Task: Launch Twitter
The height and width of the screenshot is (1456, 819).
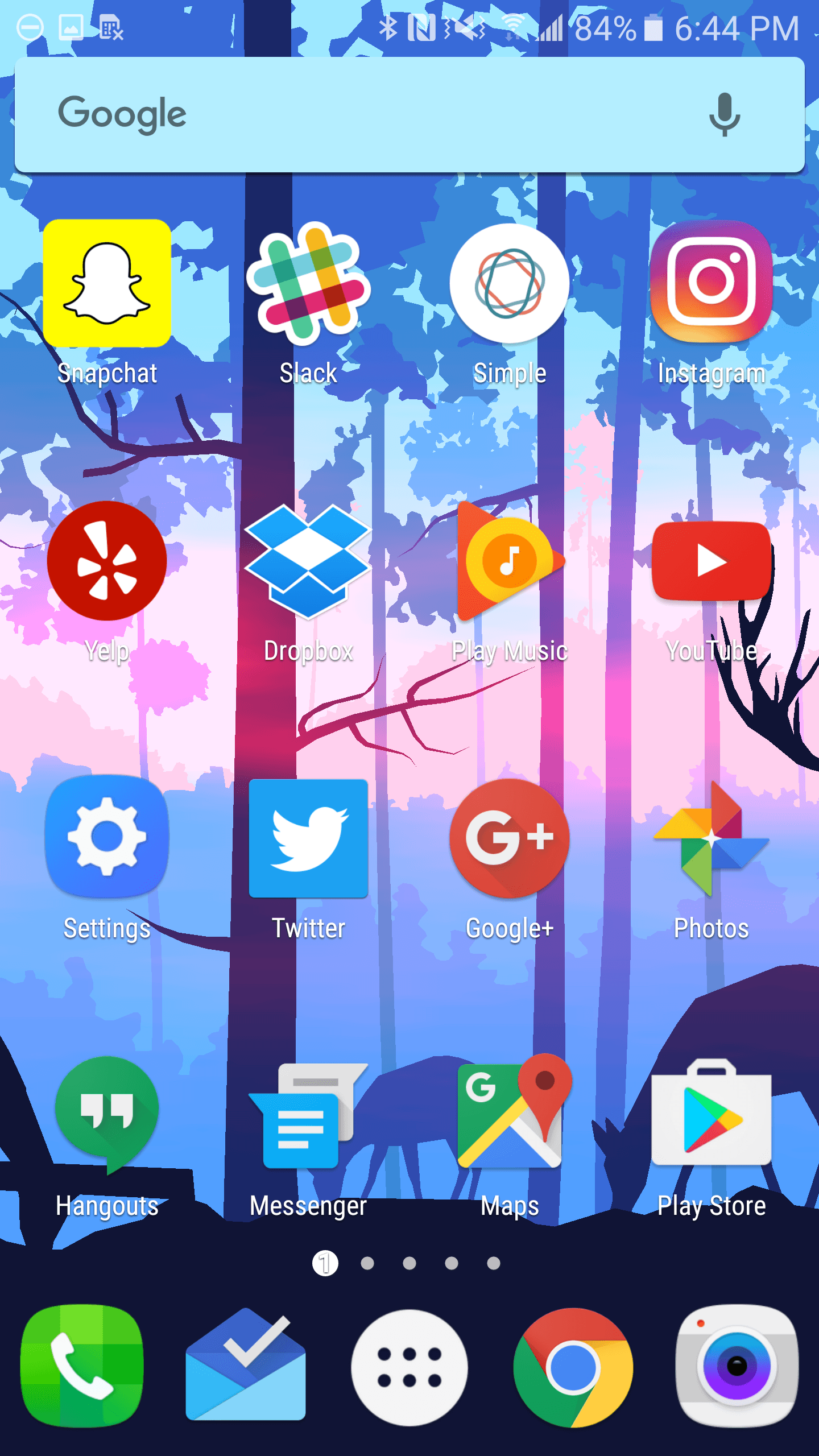Action: point(308,838)
